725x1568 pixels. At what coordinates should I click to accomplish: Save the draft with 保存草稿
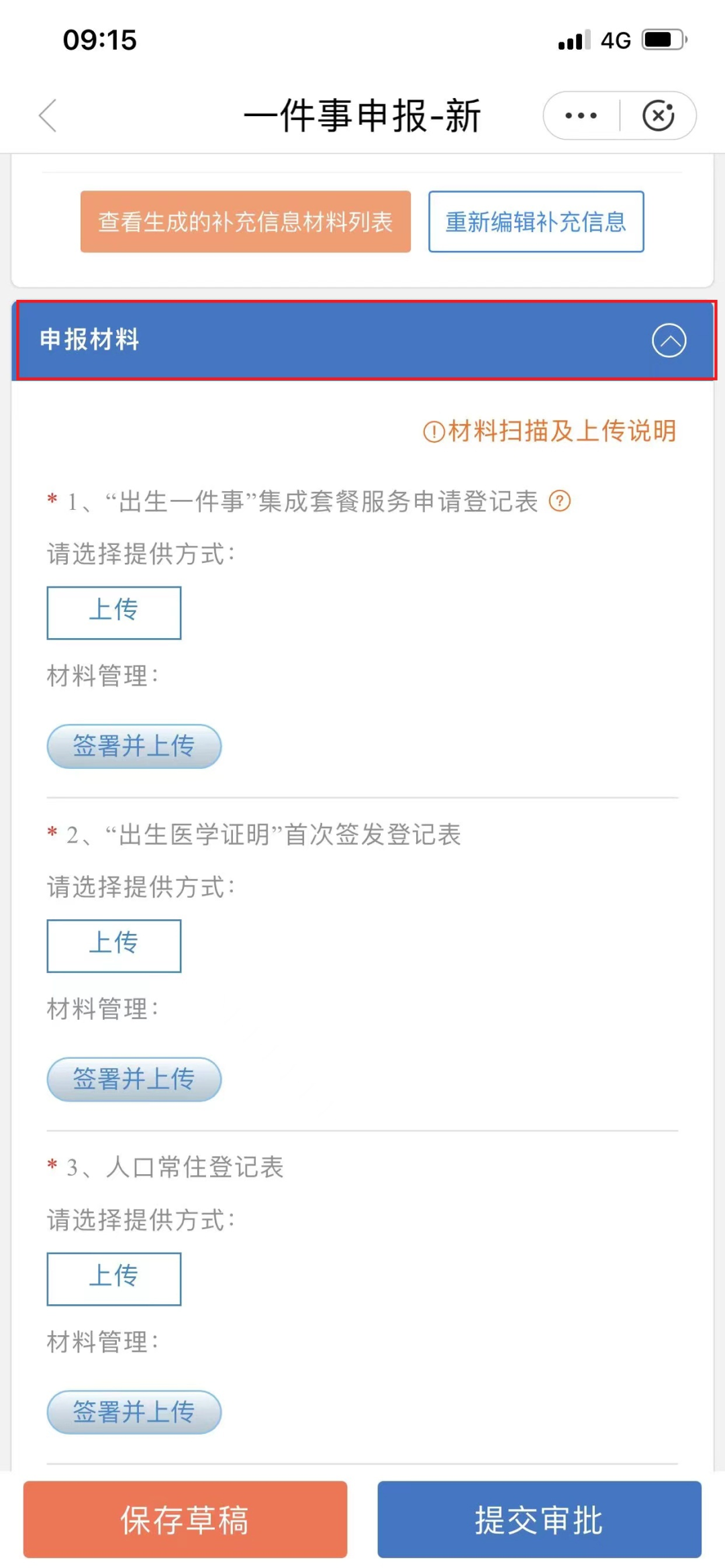point(185,1519)
